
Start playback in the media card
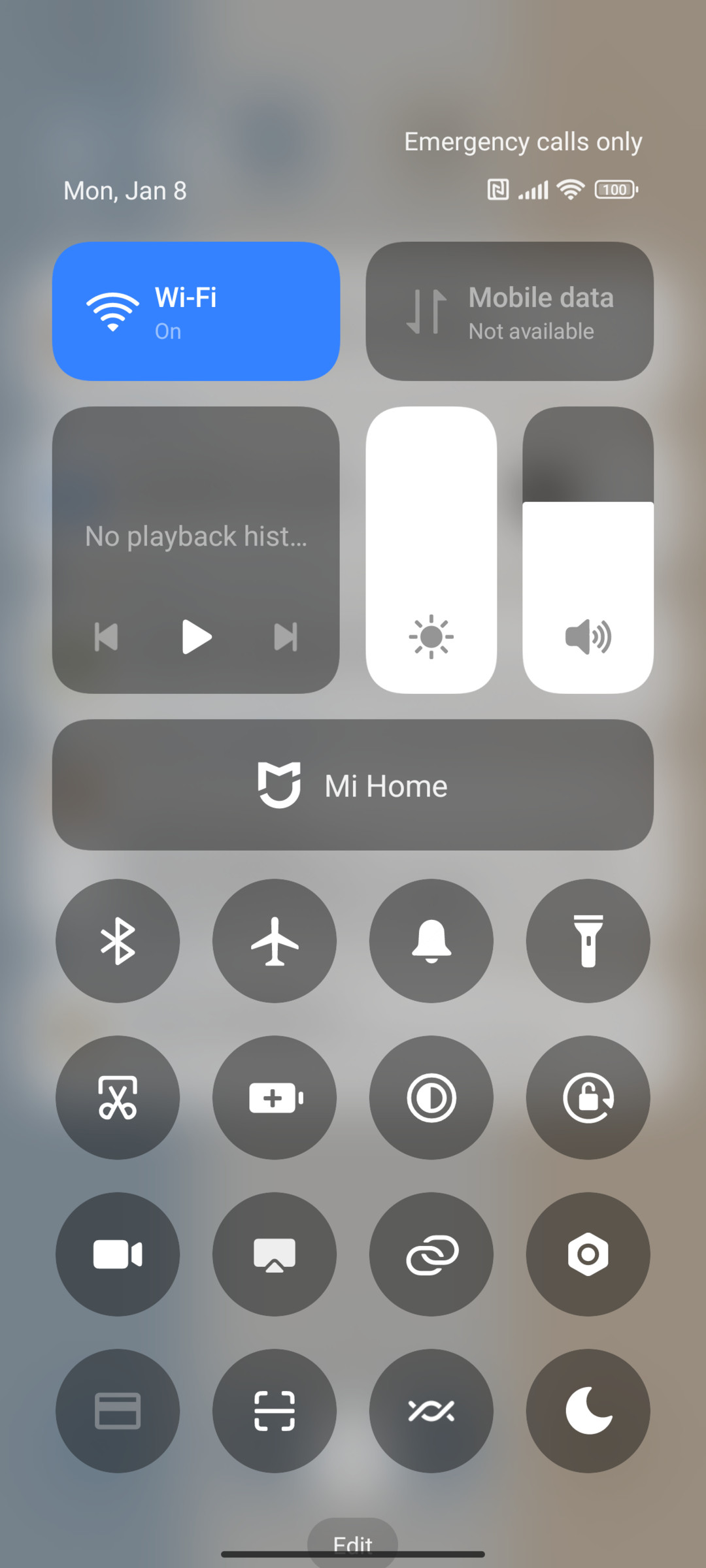click(x=196, y=636)
